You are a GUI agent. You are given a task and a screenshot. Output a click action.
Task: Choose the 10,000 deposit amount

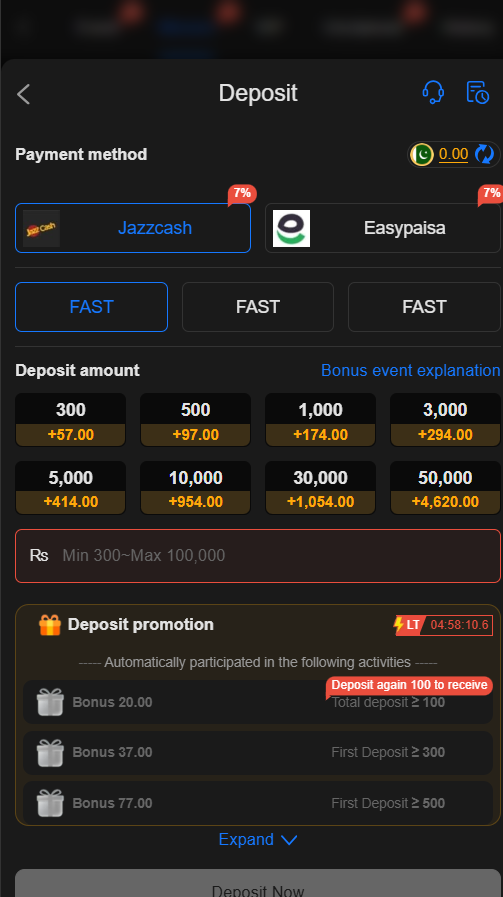pos(195,488)
